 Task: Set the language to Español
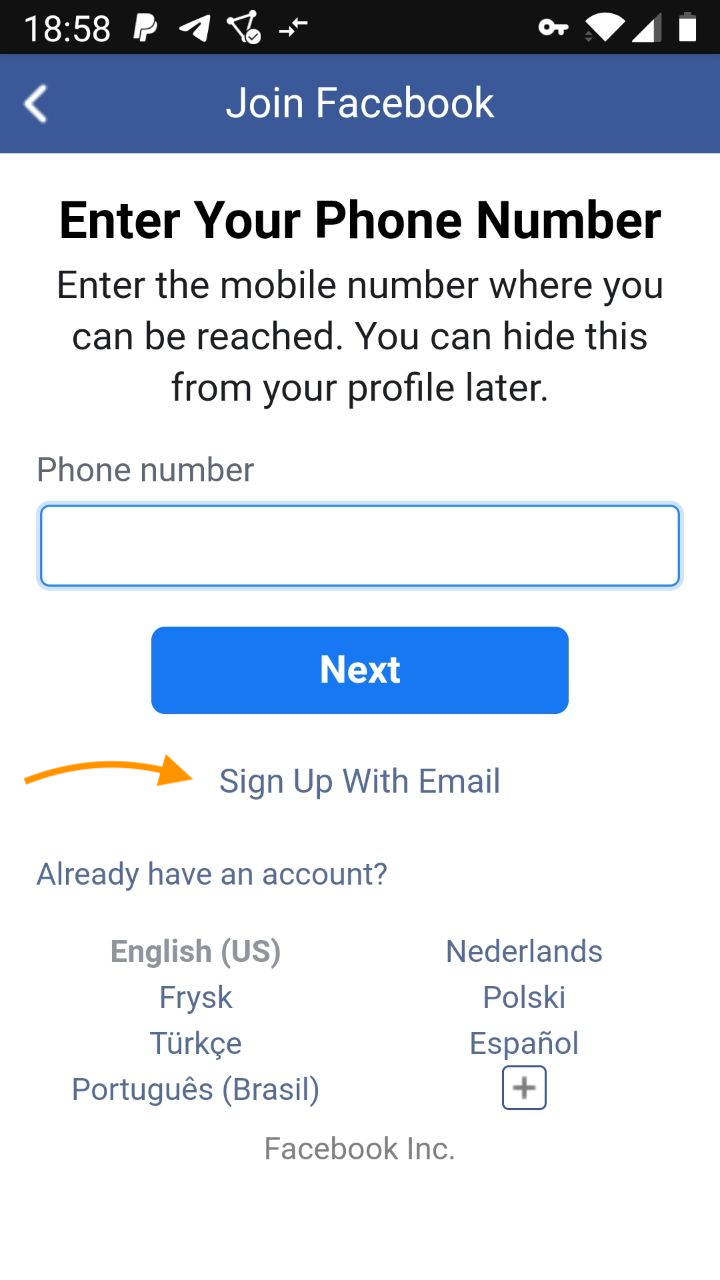point(524,1043)
